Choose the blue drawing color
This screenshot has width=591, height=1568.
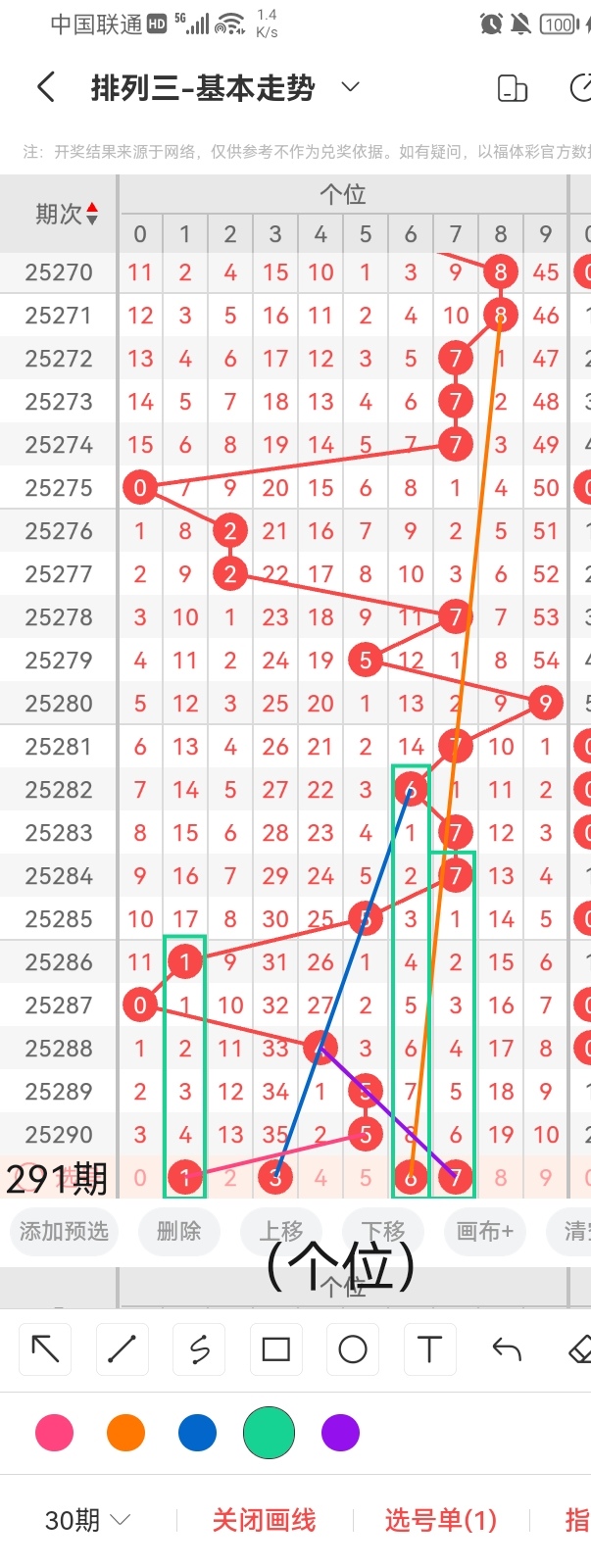coord(197,1433)
